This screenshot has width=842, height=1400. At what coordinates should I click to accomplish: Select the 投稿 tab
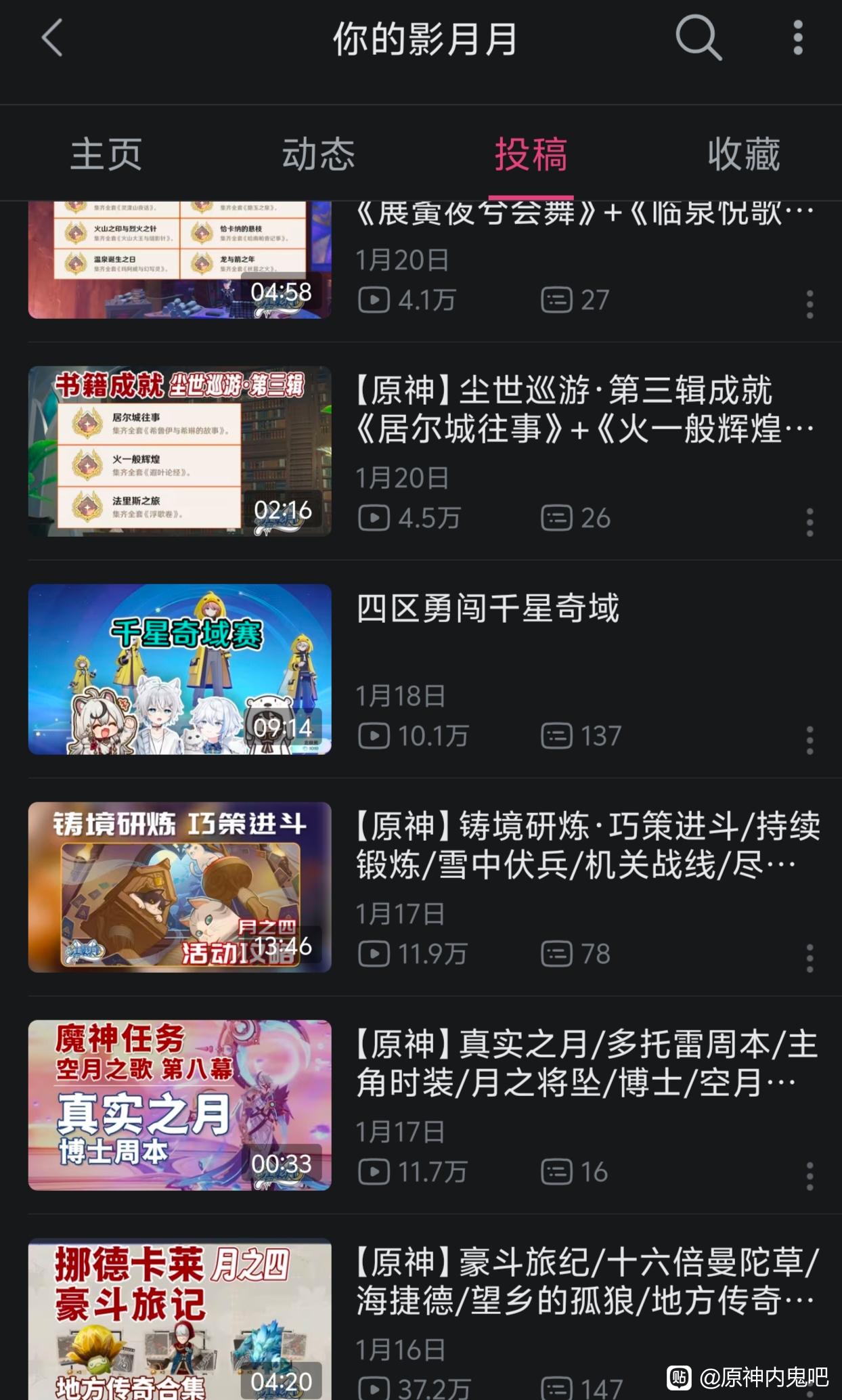point(531,154)
